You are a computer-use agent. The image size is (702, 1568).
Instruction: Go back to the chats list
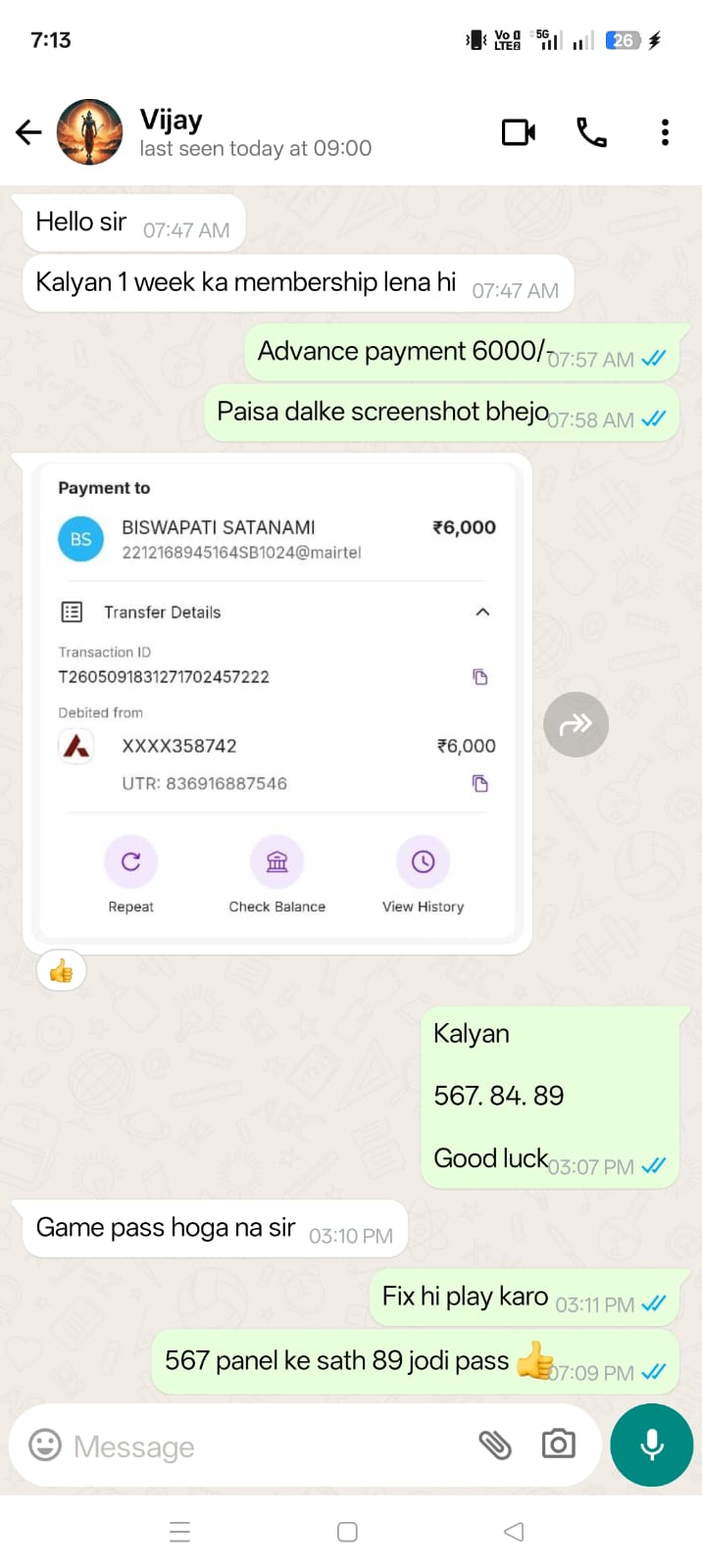click(x=28, y=132)
